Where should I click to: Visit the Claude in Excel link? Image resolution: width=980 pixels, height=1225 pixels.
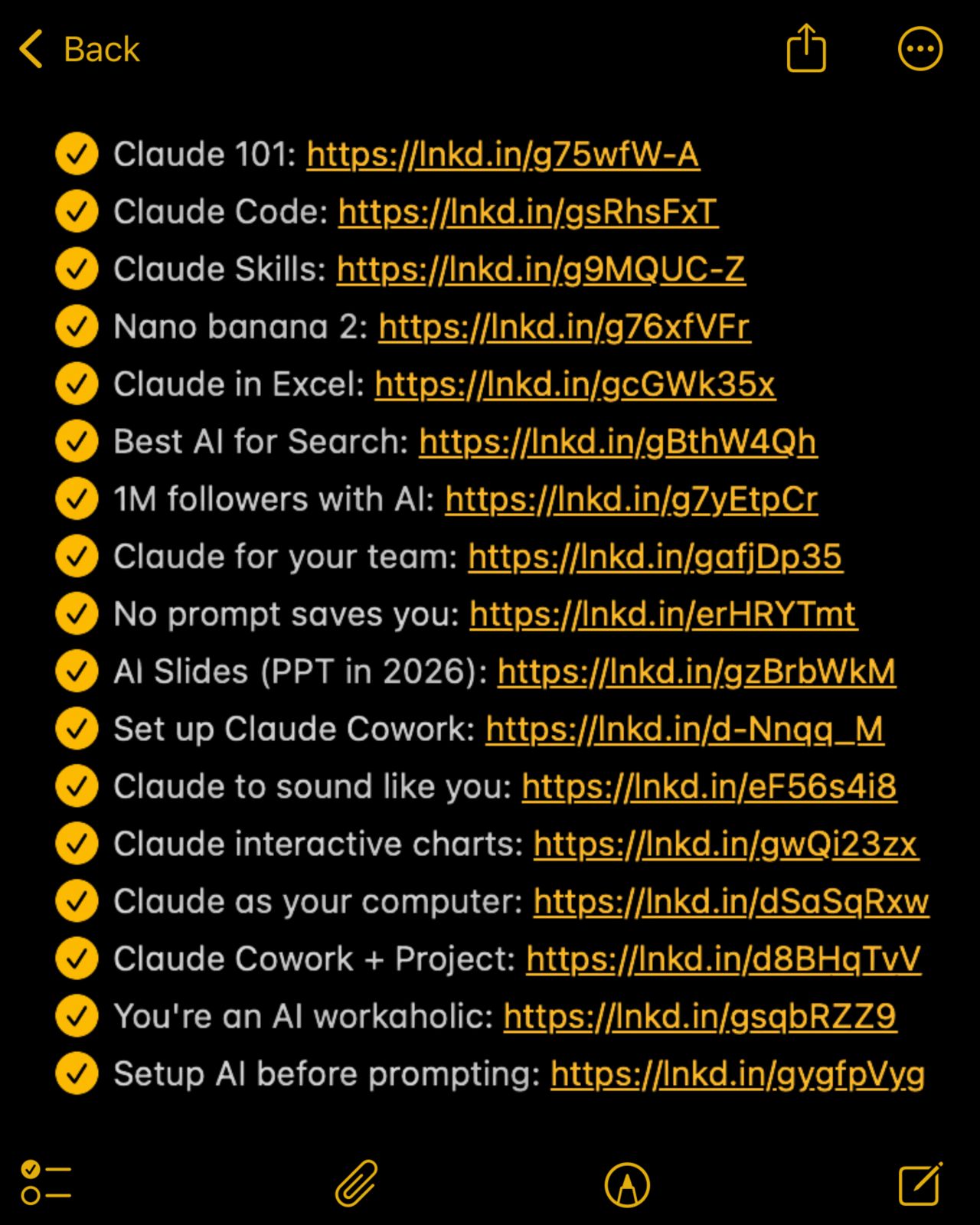574,384
